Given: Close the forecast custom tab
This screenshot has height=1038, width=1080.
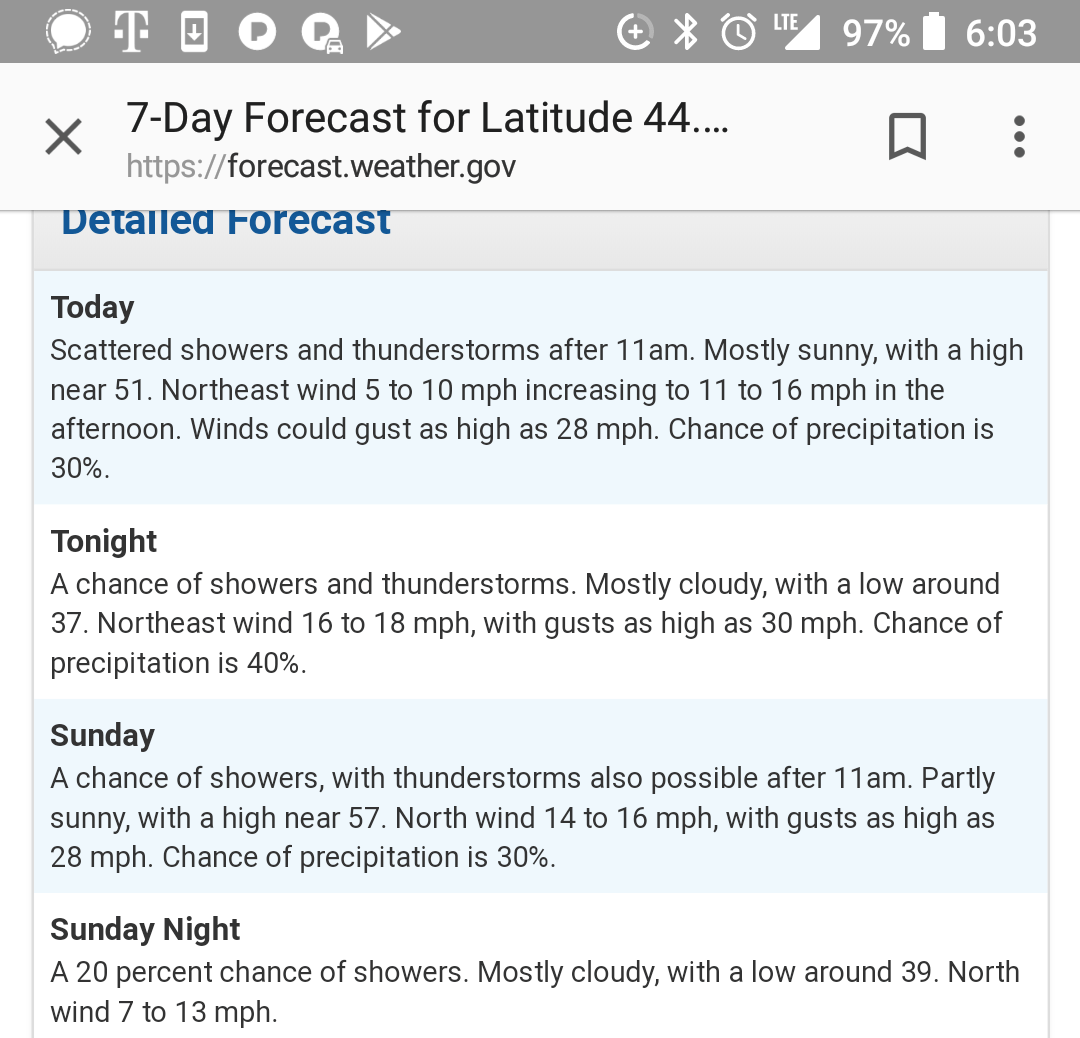Looking at the screenshot, I should [64, 137].
